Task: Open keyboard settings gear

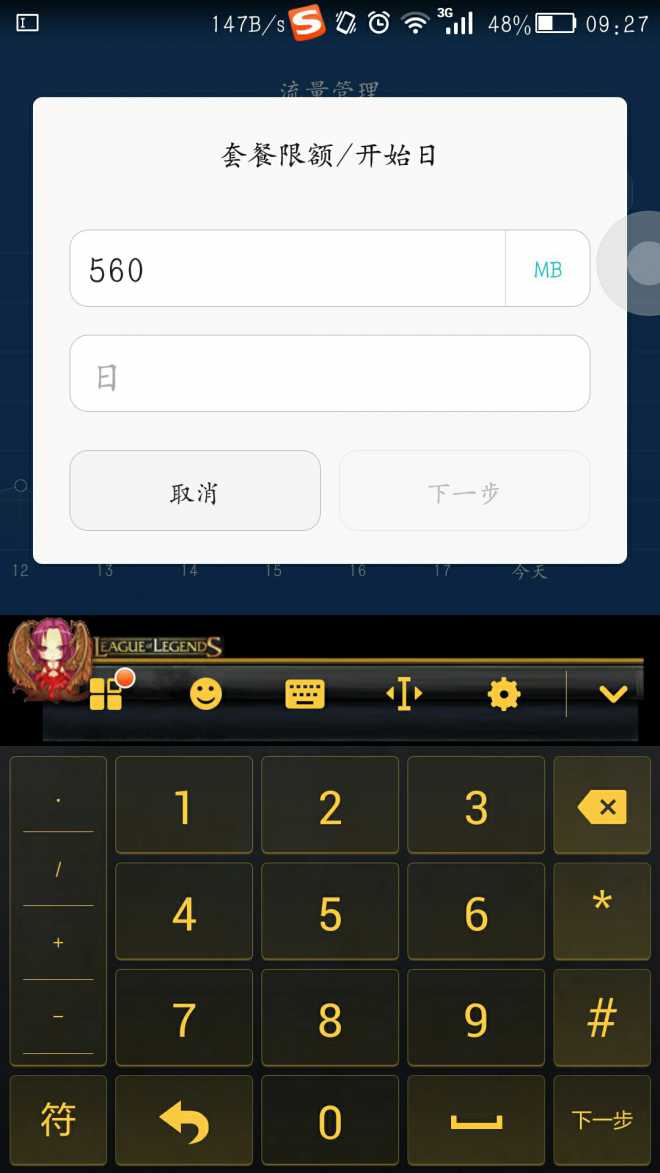Action: (503, 694)
